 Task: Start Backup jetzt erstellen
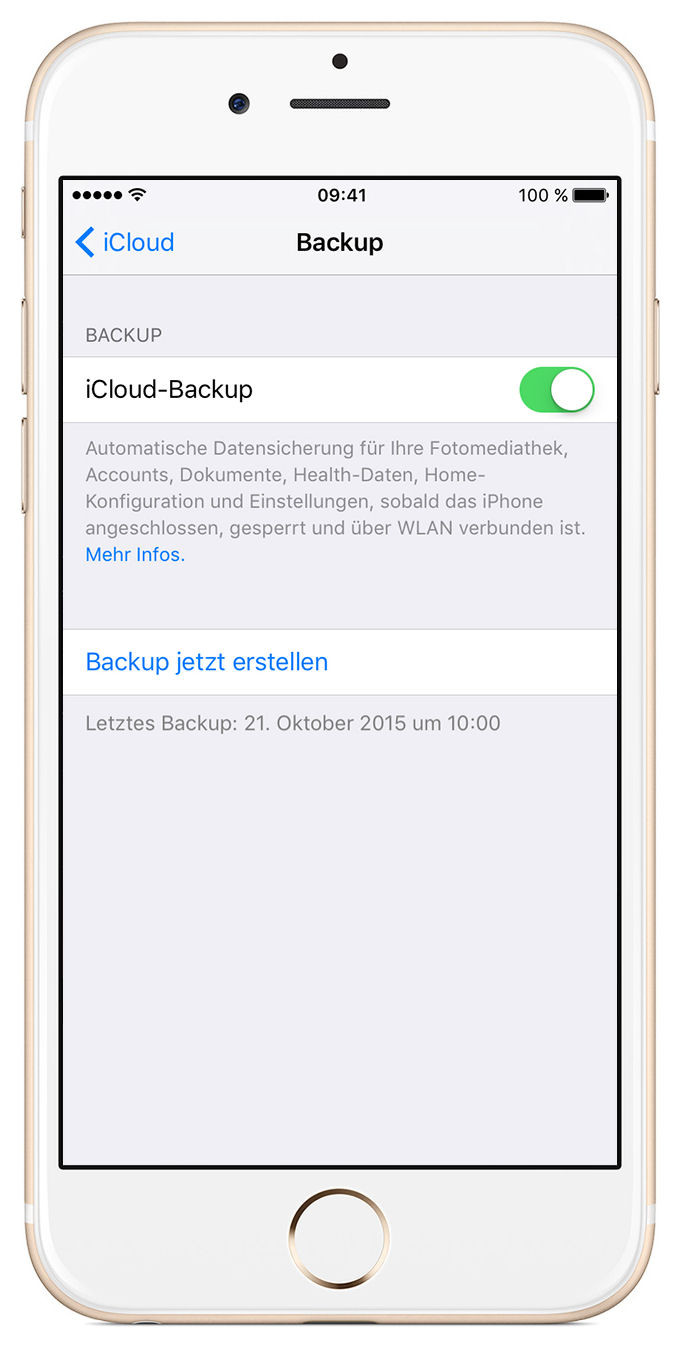[340, 662]
